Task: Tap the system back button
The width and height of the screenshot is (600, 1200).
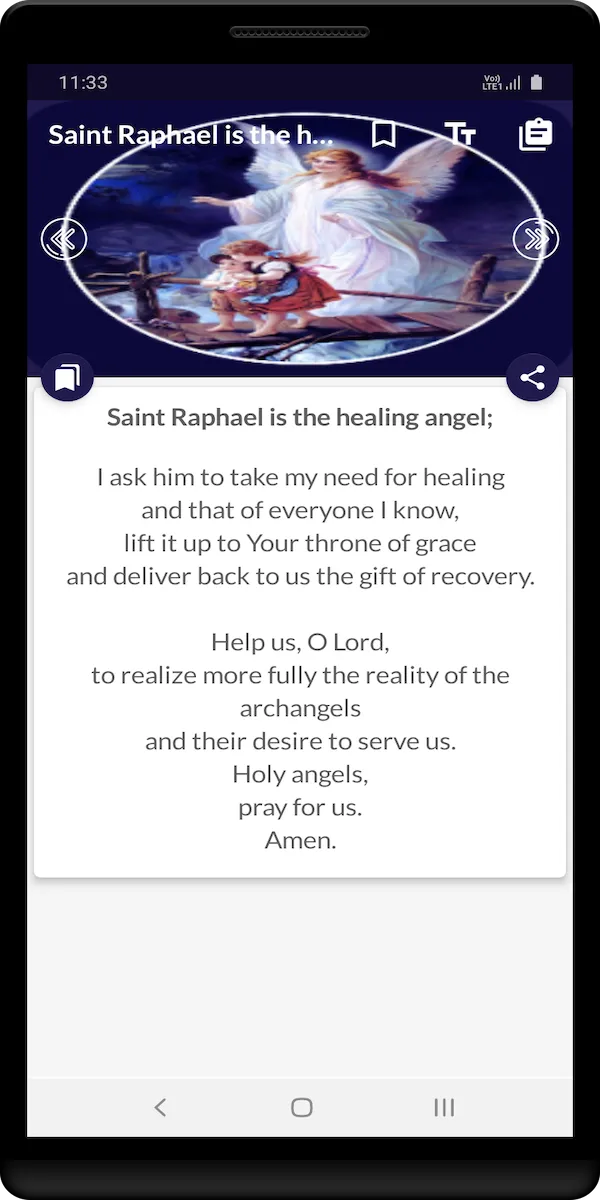Action: [160, 1107]
